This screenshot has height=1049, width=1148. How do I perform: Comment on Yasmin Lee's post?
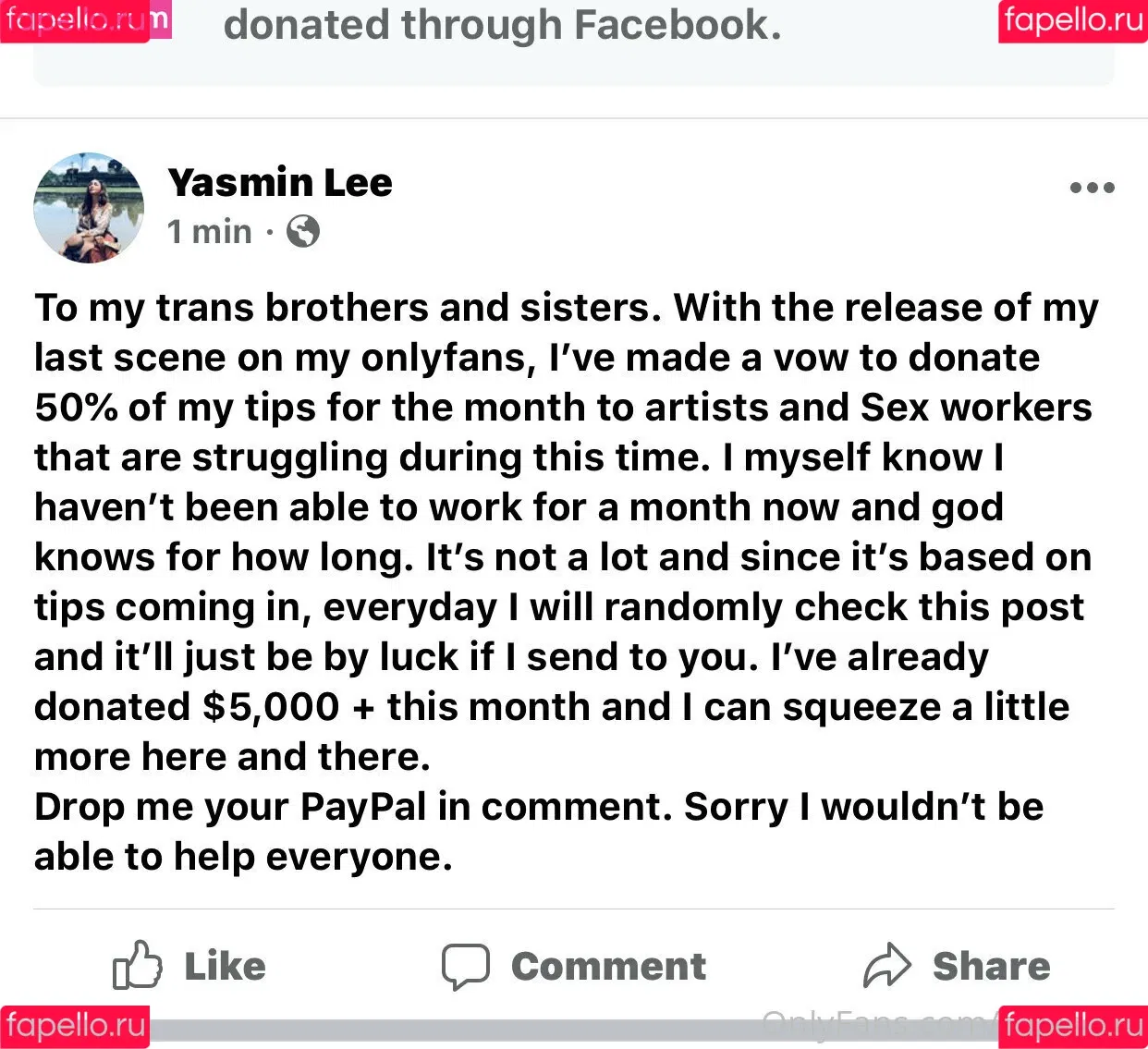coord(574,966)
